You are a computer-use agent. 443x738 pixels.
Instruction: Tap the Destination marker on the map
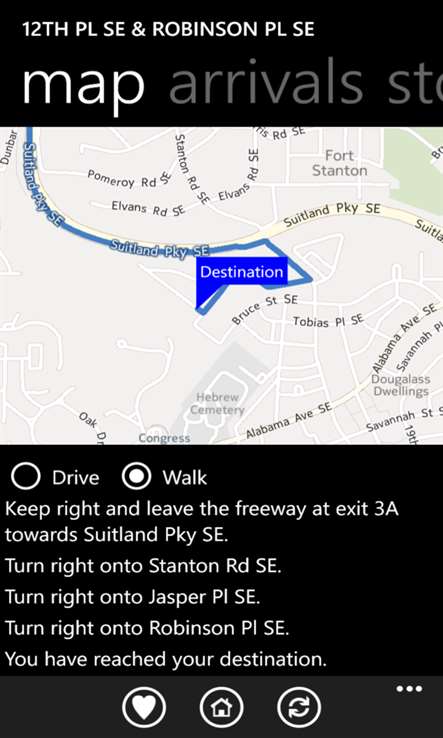point(242,272)
